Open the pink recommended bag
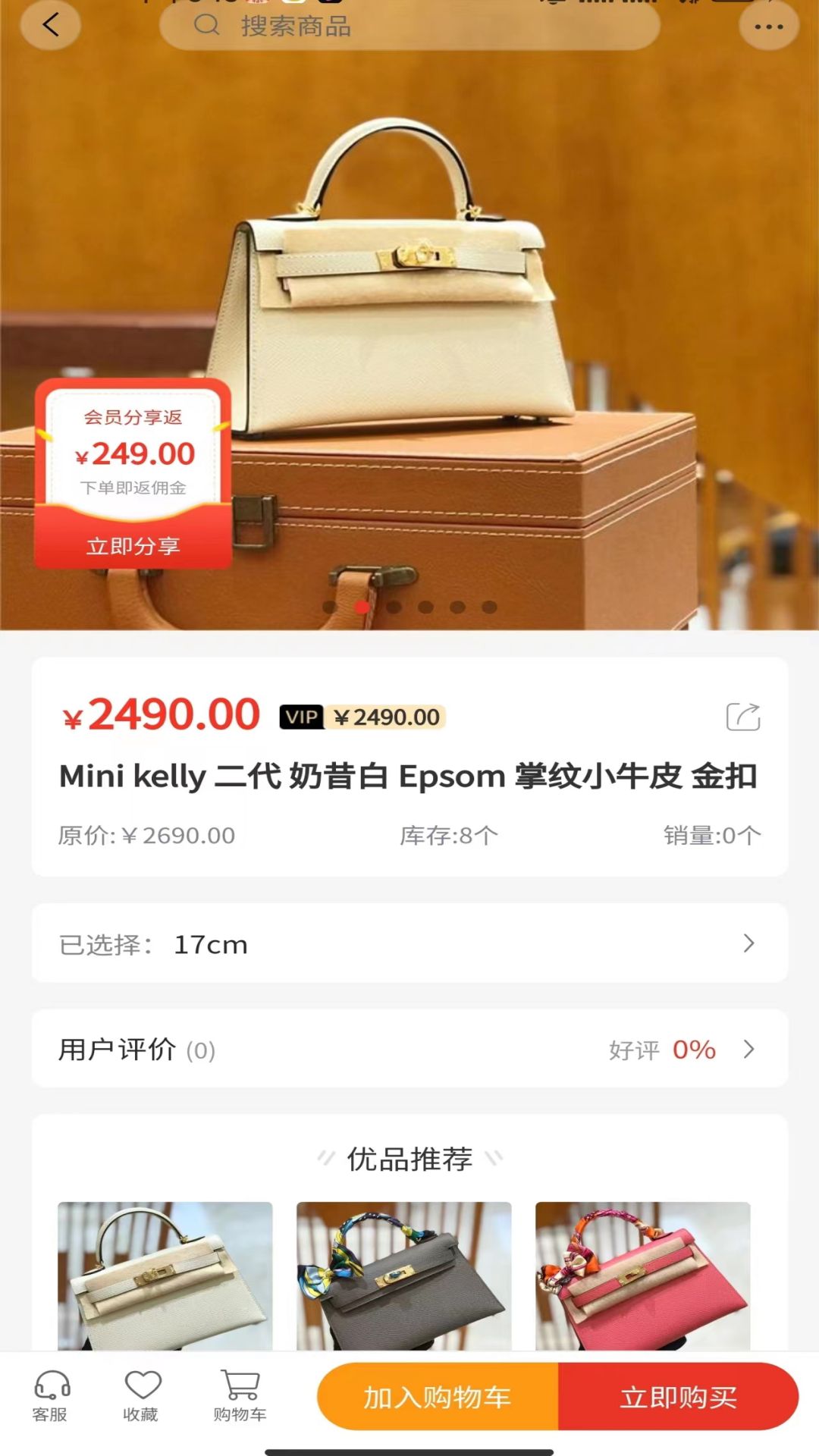The height and width of the screenshot is (1456, 819). click(642, 1276)
